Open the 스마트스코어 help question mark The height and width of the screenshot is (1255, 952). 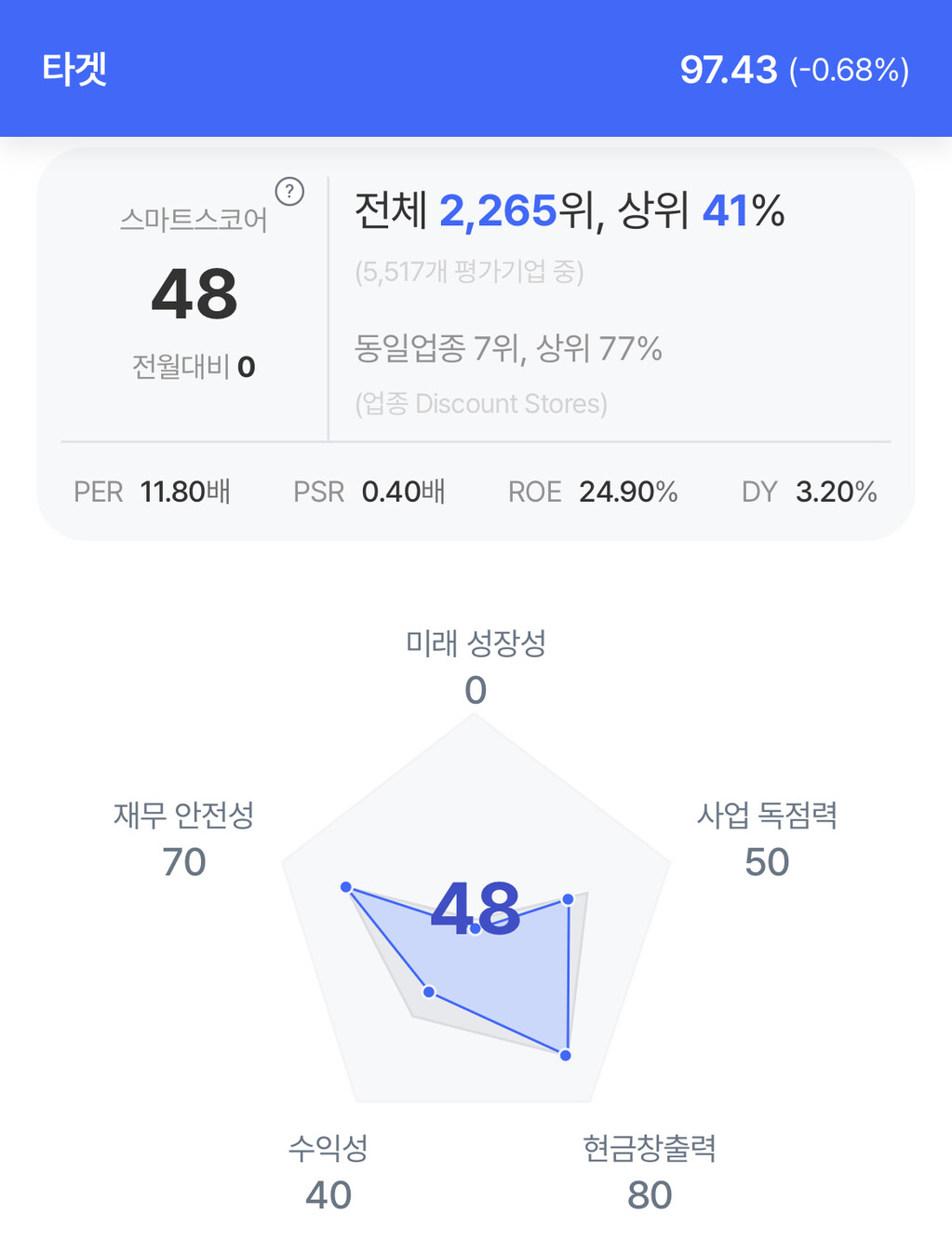289,192
